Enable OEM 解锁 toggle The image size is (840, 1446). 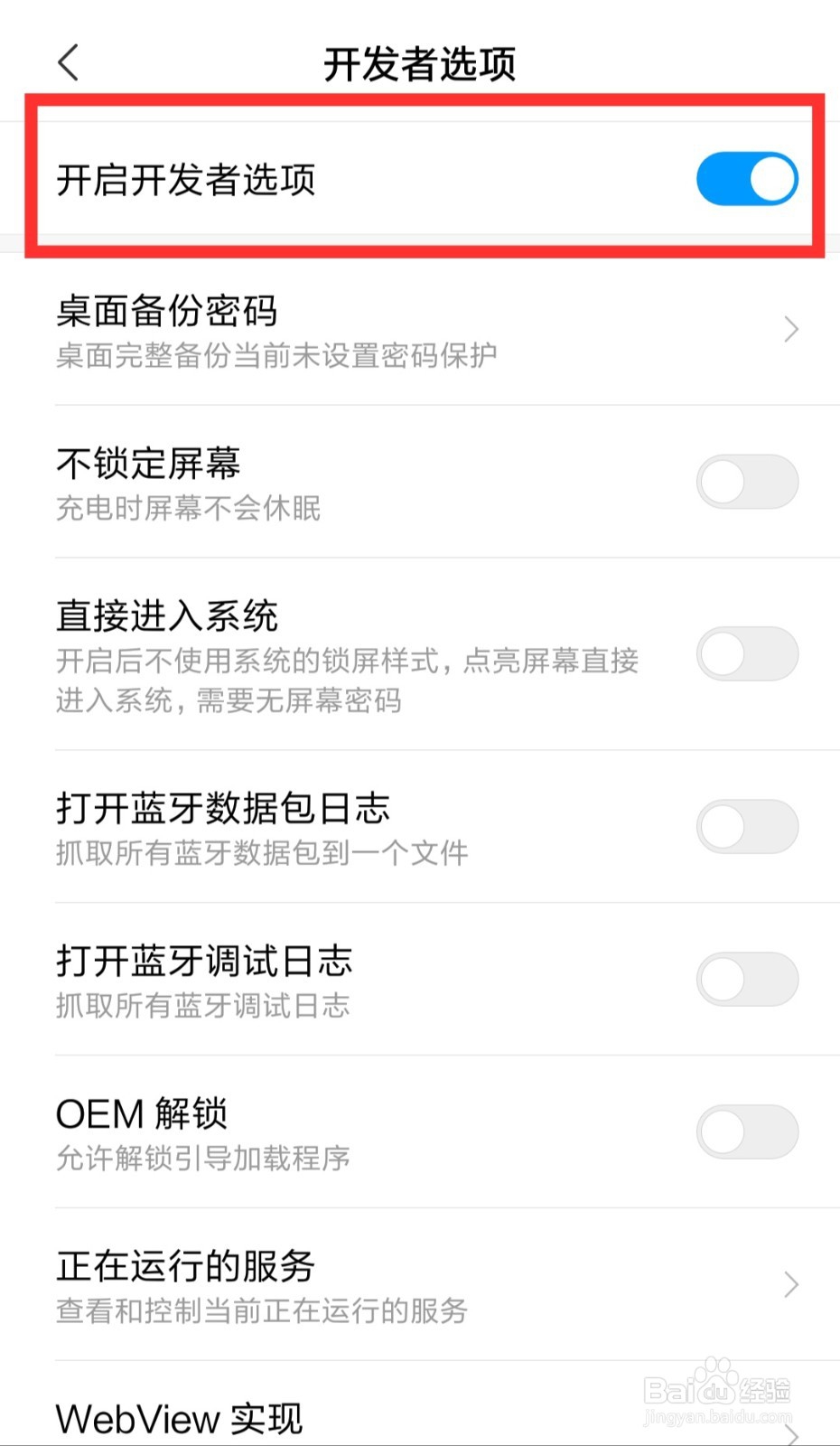pos(747,1131)
